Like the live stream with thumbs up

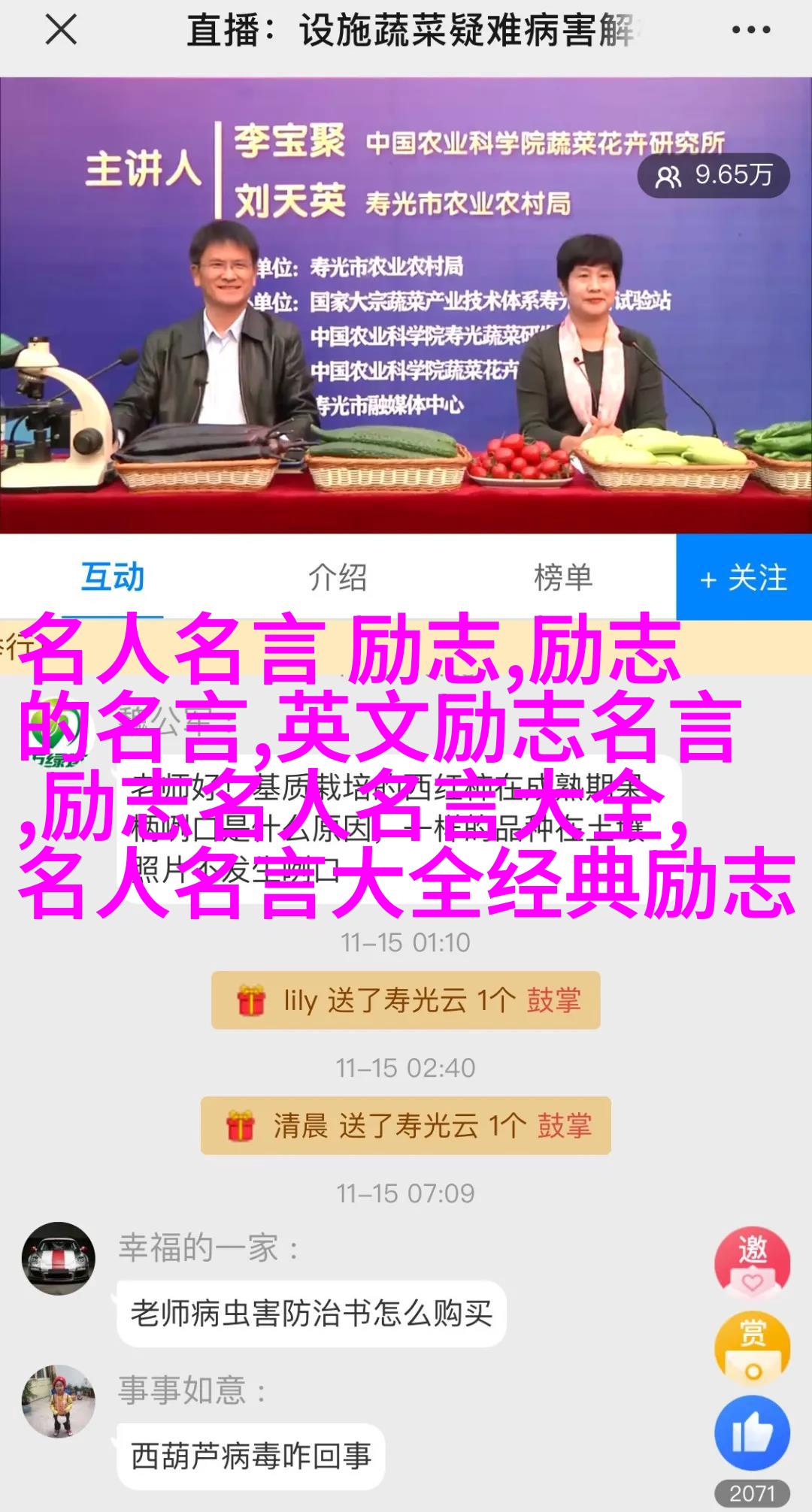pos(752,1434)
